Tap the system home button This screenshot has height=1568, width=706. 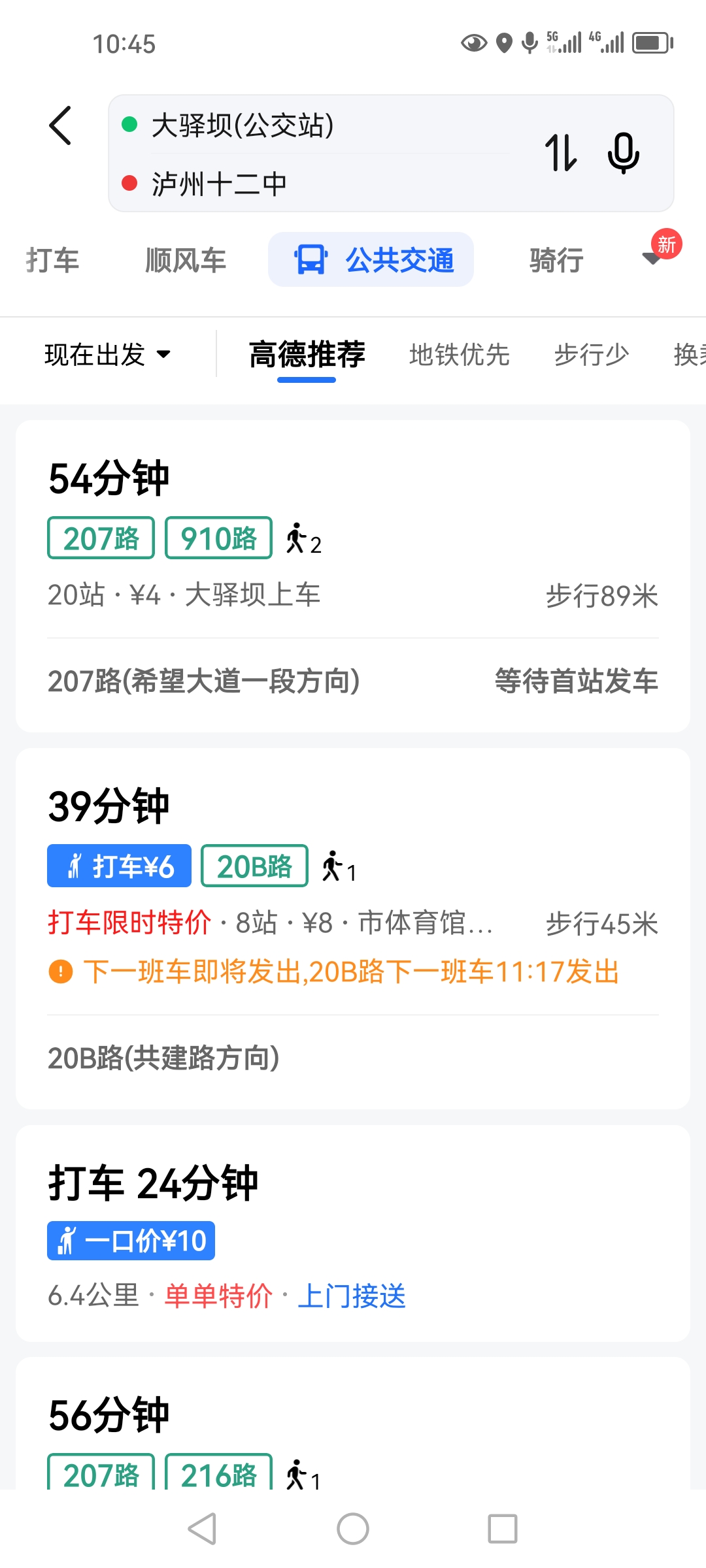tap(353, 1529)
